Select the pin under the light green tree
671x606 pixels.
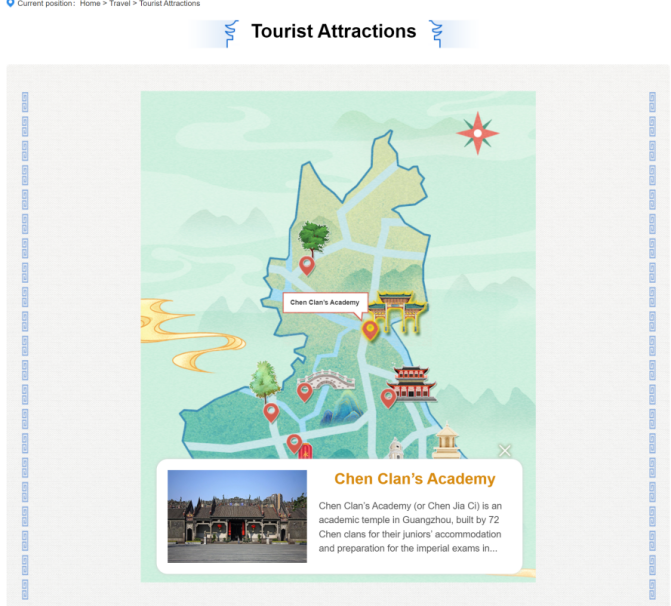(271, 411)
